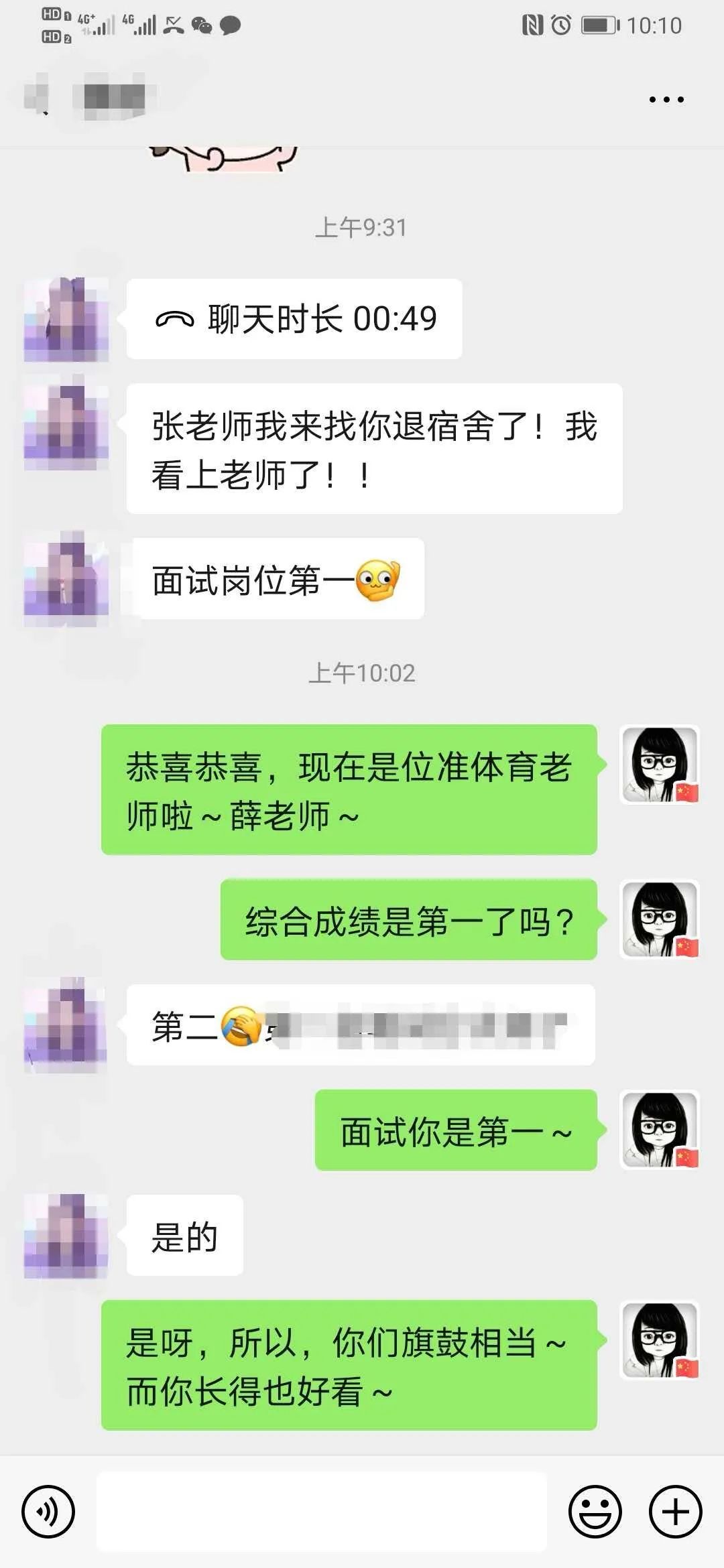Image resolution: width=724 pixels, height=1568 pixels.
Task: Open my avatar beside 综合成绩是第一了吗？
Action: [660, 919]
